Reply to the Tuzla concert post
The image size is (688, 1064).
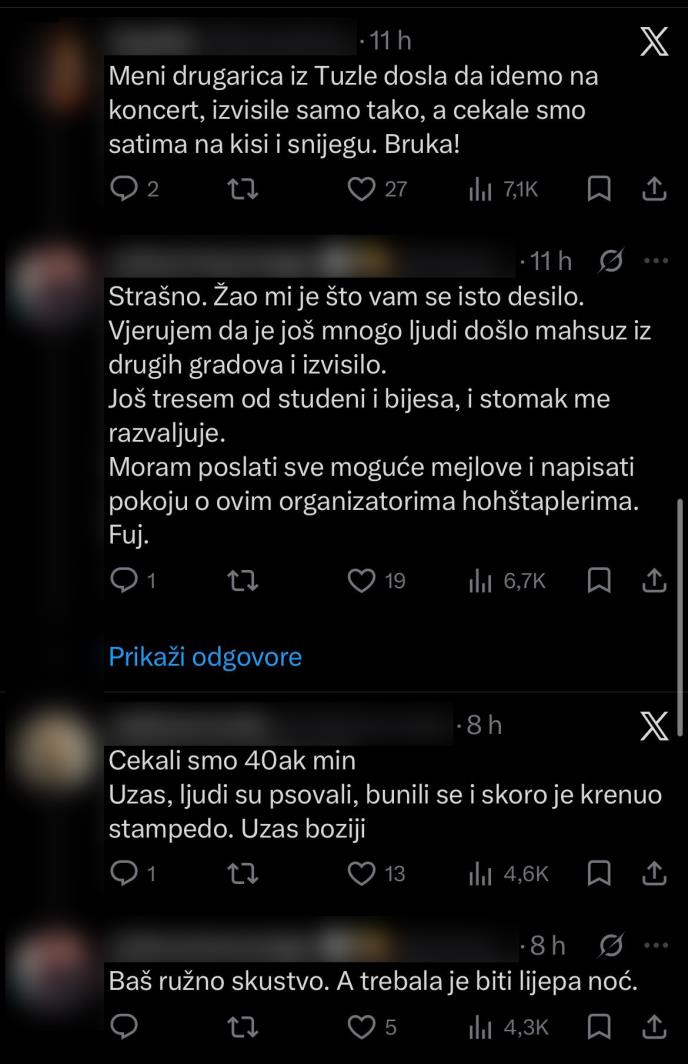pos(124,189)
